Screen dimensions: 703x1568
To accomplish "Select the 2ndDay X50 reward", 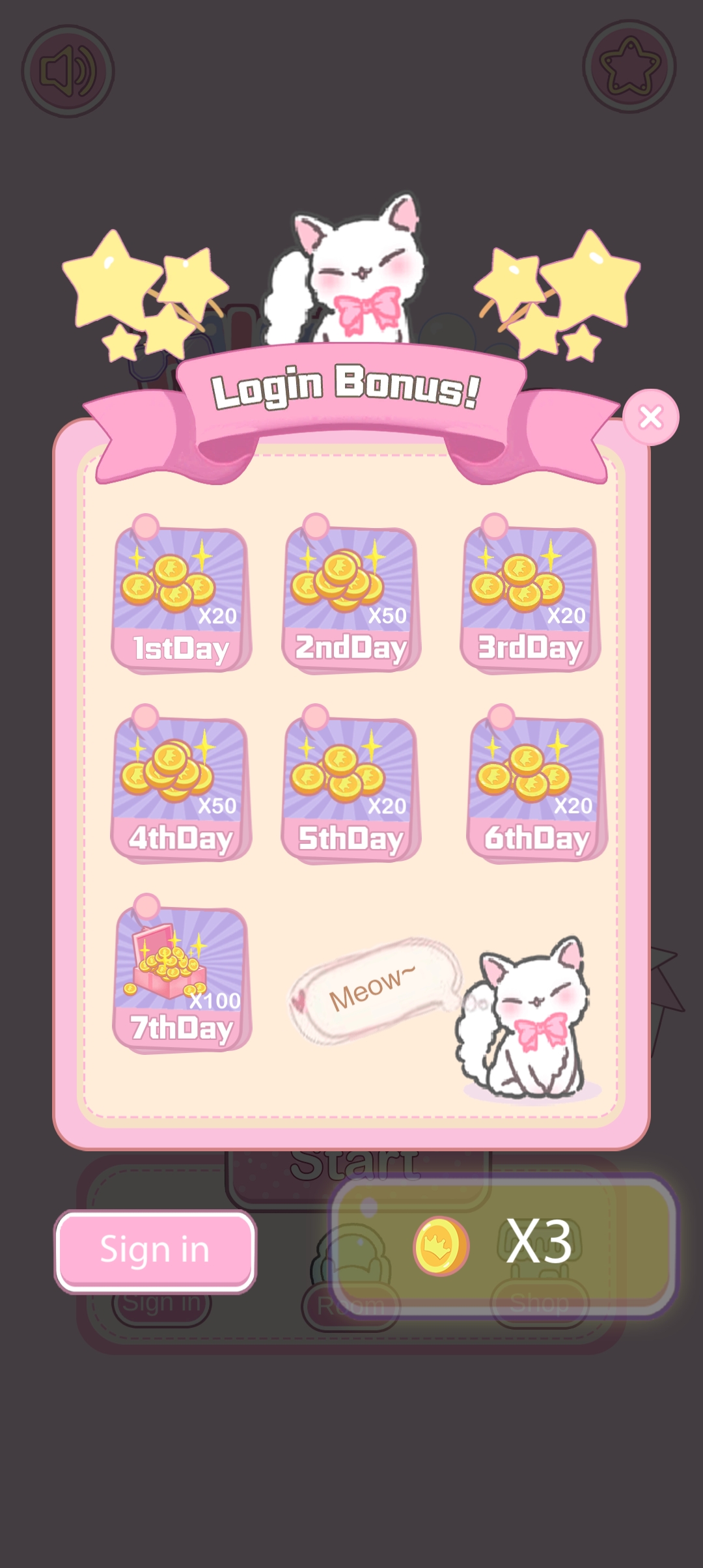I will coord(351,599).
